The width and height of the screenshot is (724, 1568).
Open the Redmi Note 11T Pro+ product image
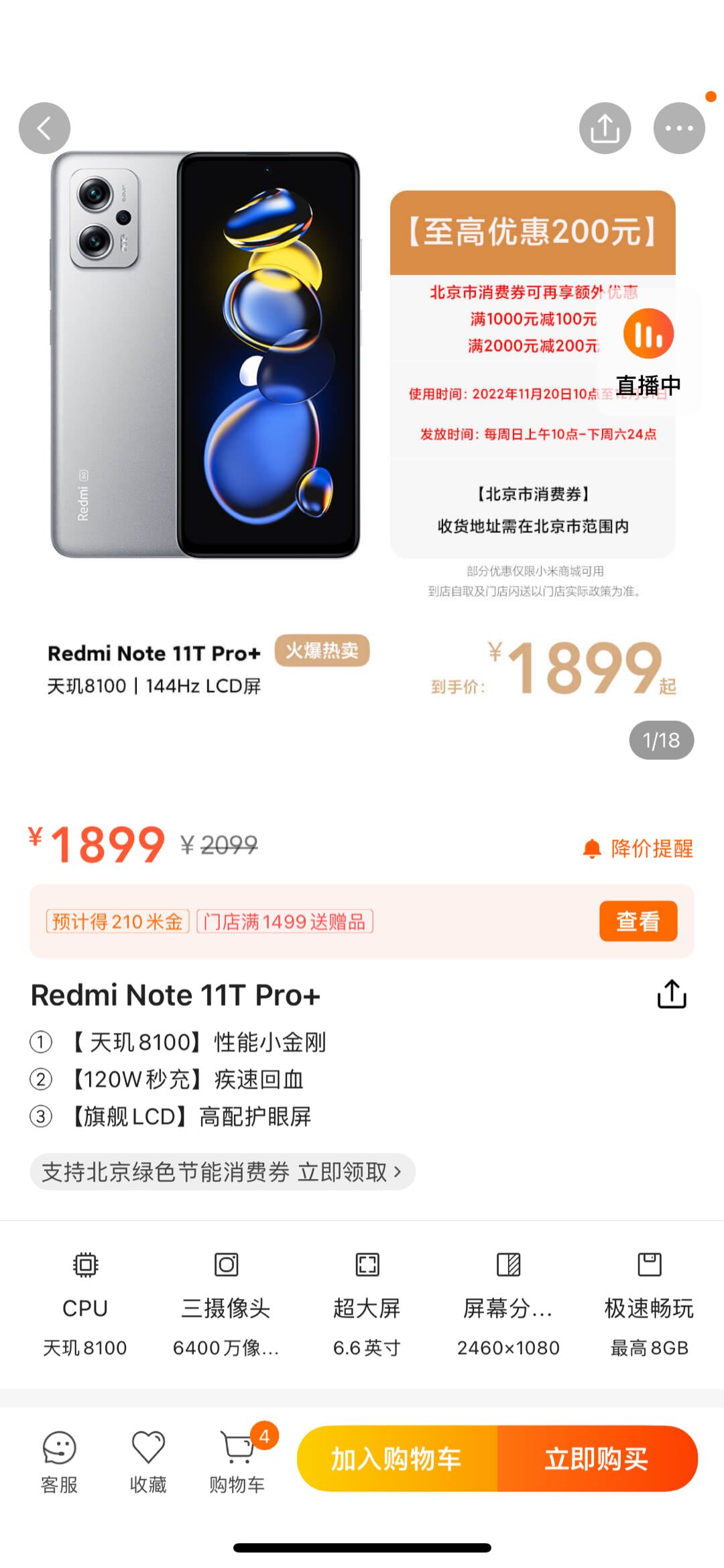[206, 354]
